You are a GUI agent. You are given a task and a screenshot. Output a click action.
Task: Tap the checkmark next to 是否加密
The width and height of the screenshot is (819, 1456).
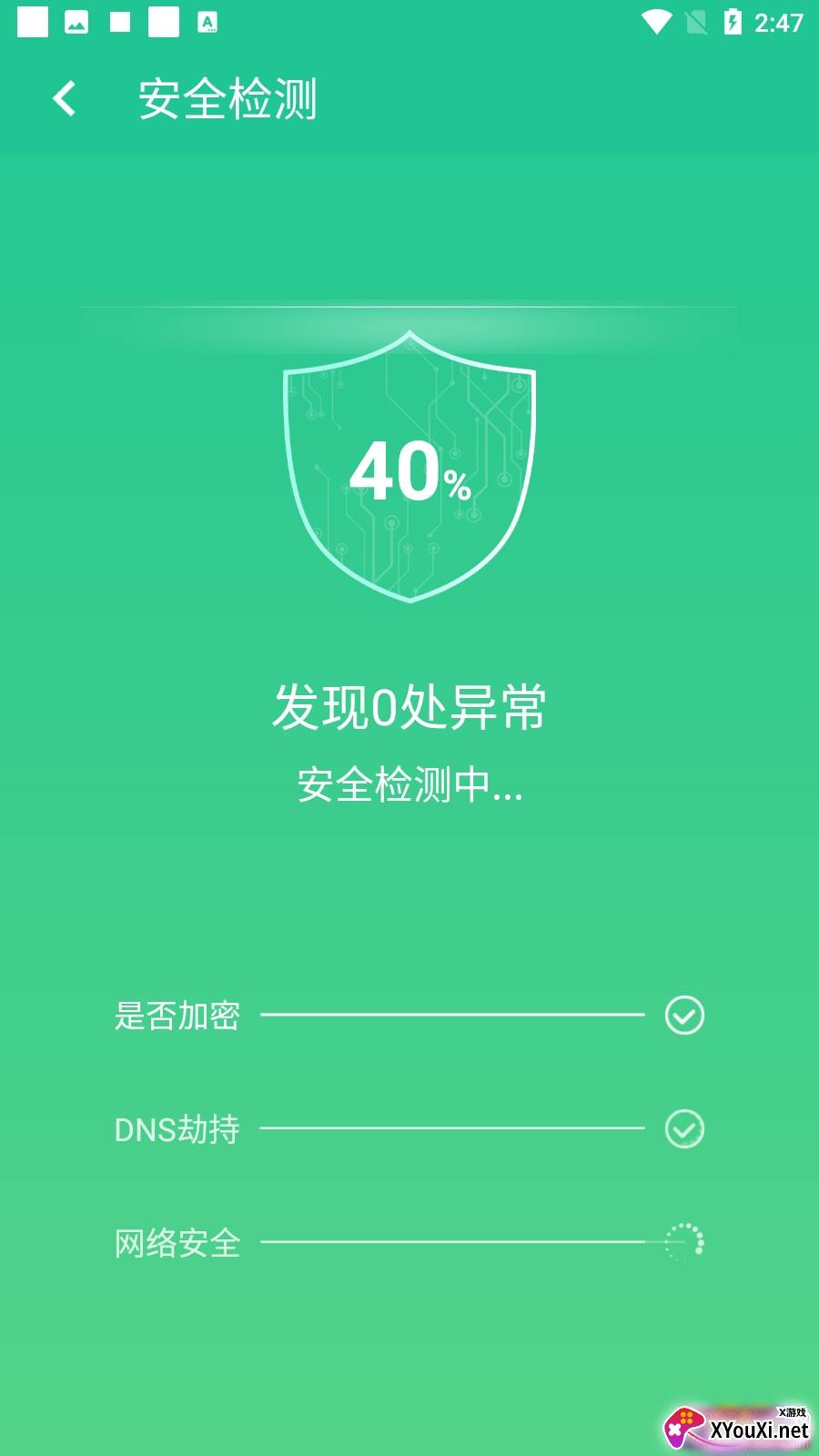(684, 1016)
